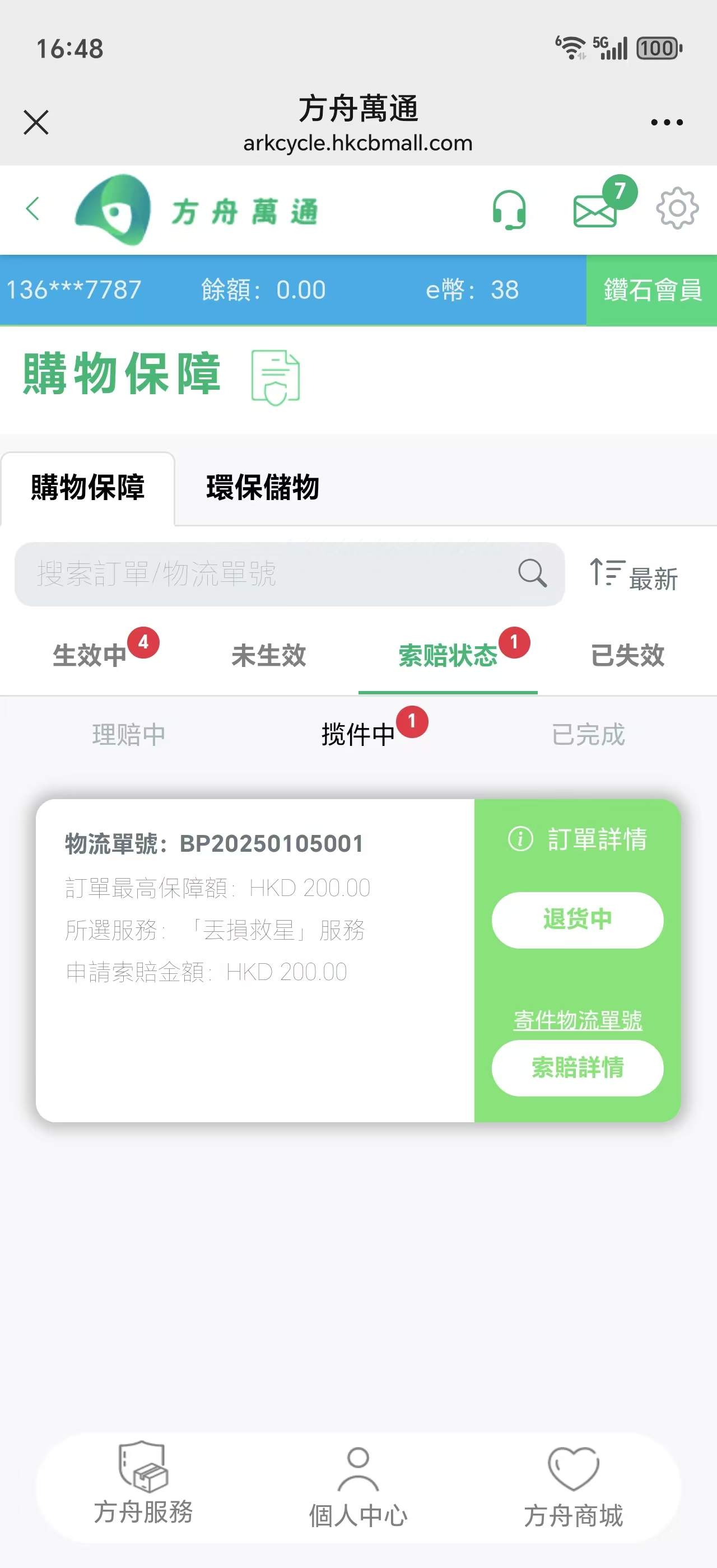Show 未生效 orders
Viewport: 717px width, 1568px height.
pyautogui.click(x=268, y=656)
